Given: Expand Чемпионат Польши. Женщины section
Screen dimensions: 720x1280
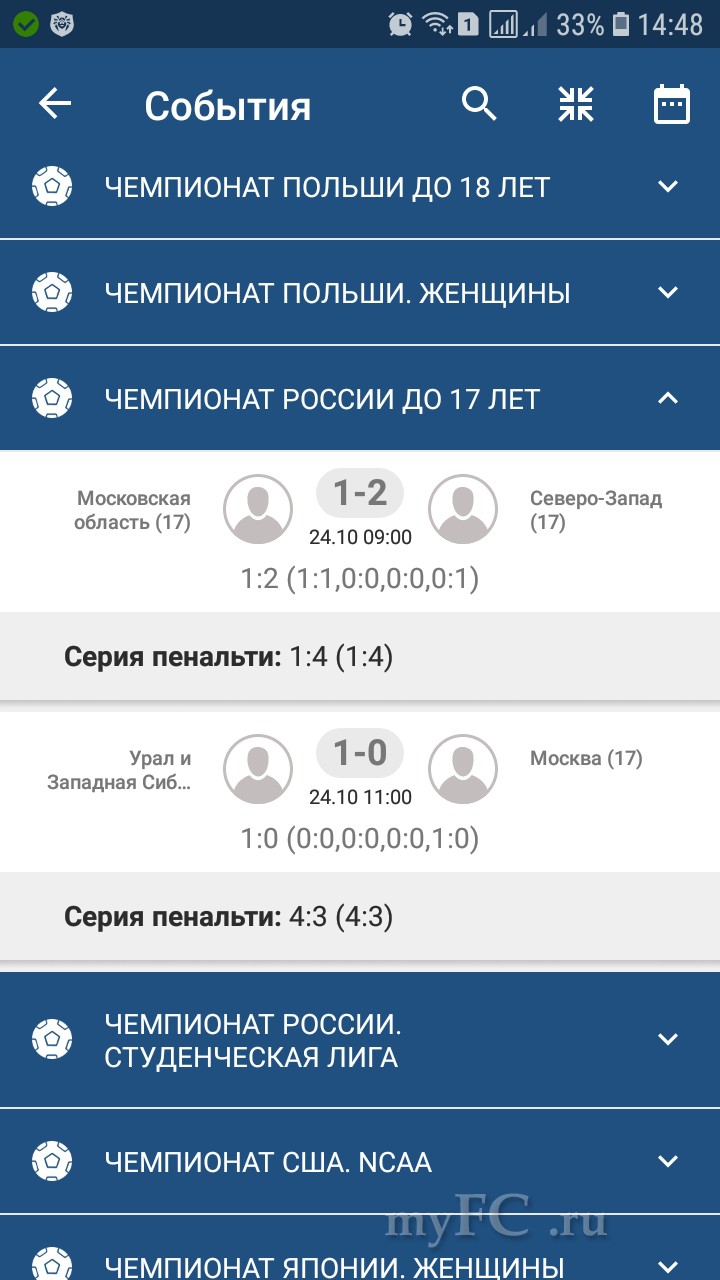Looking at the screenshot, I should pos(360,293).
